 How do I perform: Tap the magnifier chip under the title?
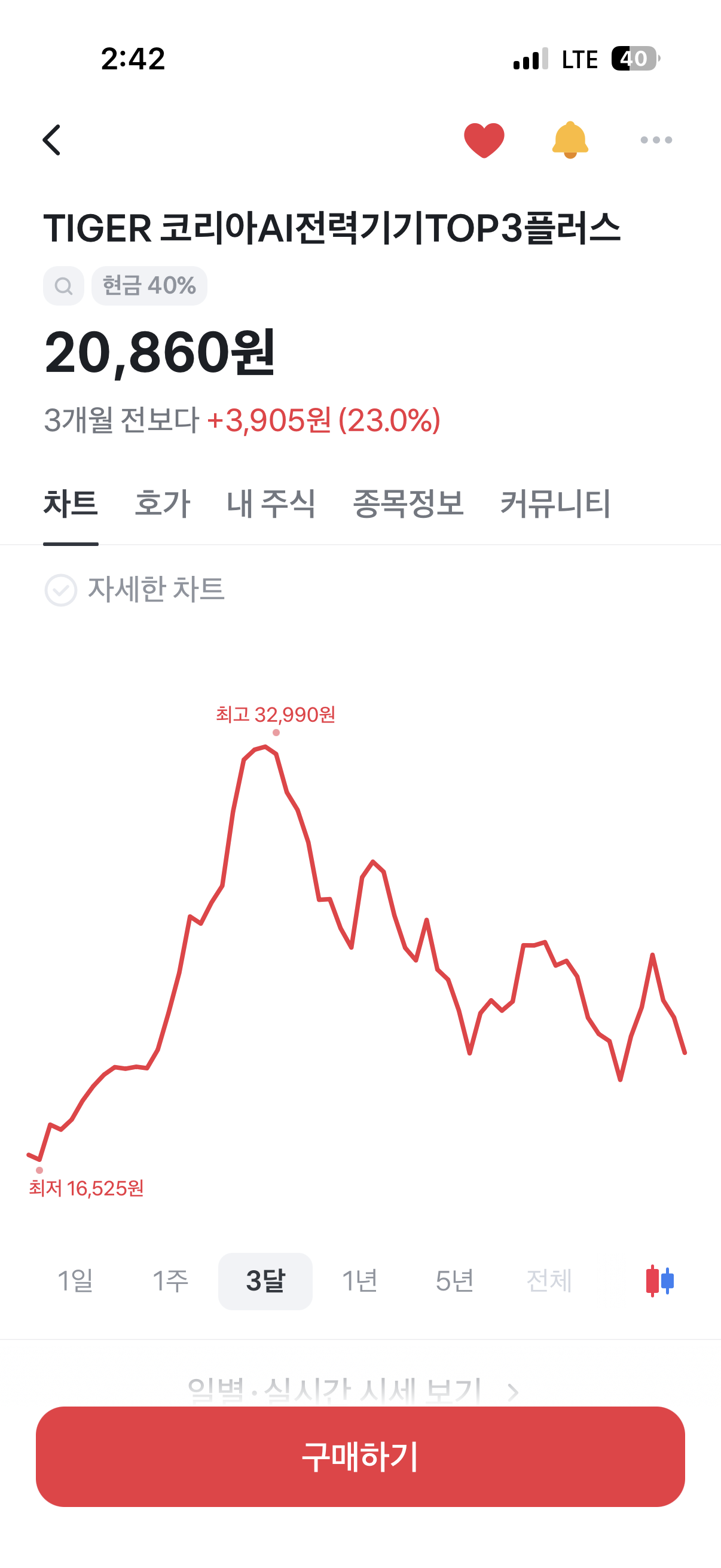tap(63, 285)
